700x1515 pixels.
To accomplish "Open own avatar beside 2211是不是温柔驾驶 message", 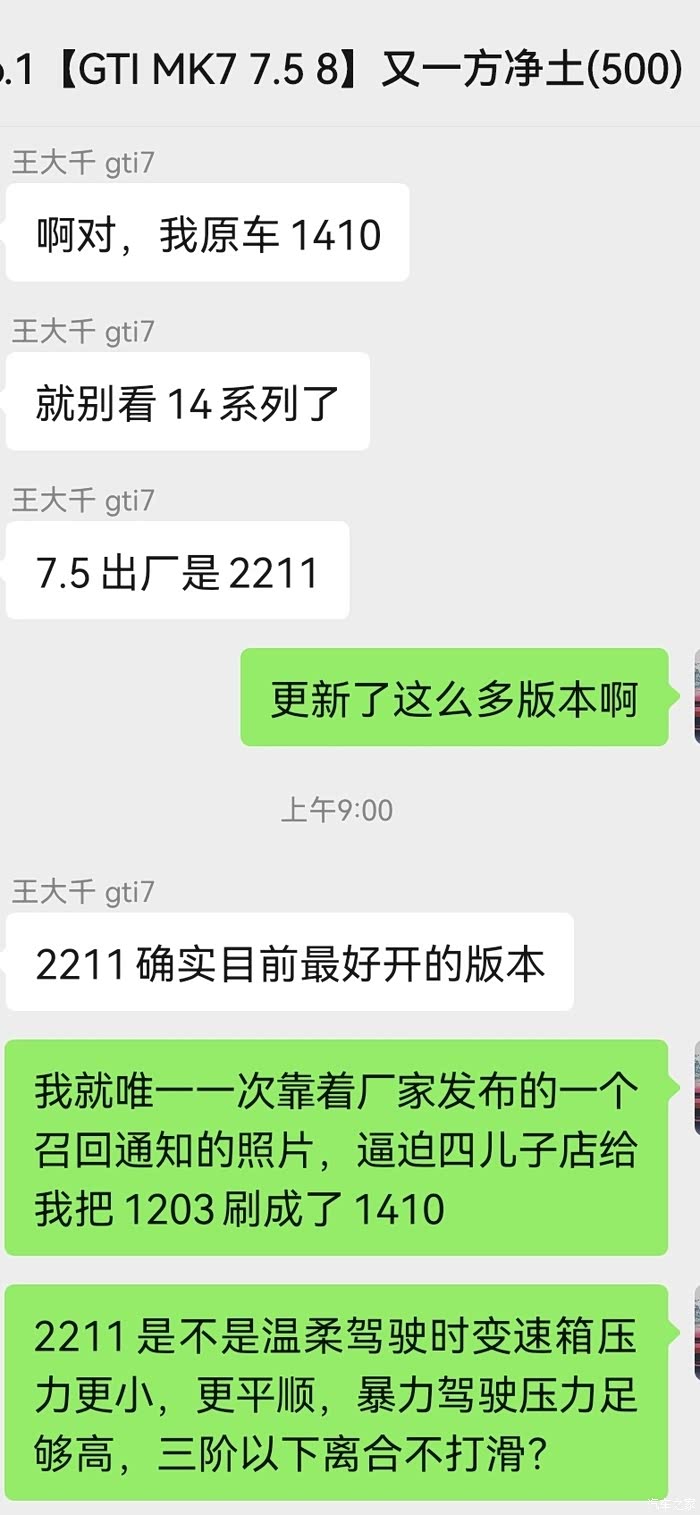I will pyautogui.click(x=696, y=1332).
